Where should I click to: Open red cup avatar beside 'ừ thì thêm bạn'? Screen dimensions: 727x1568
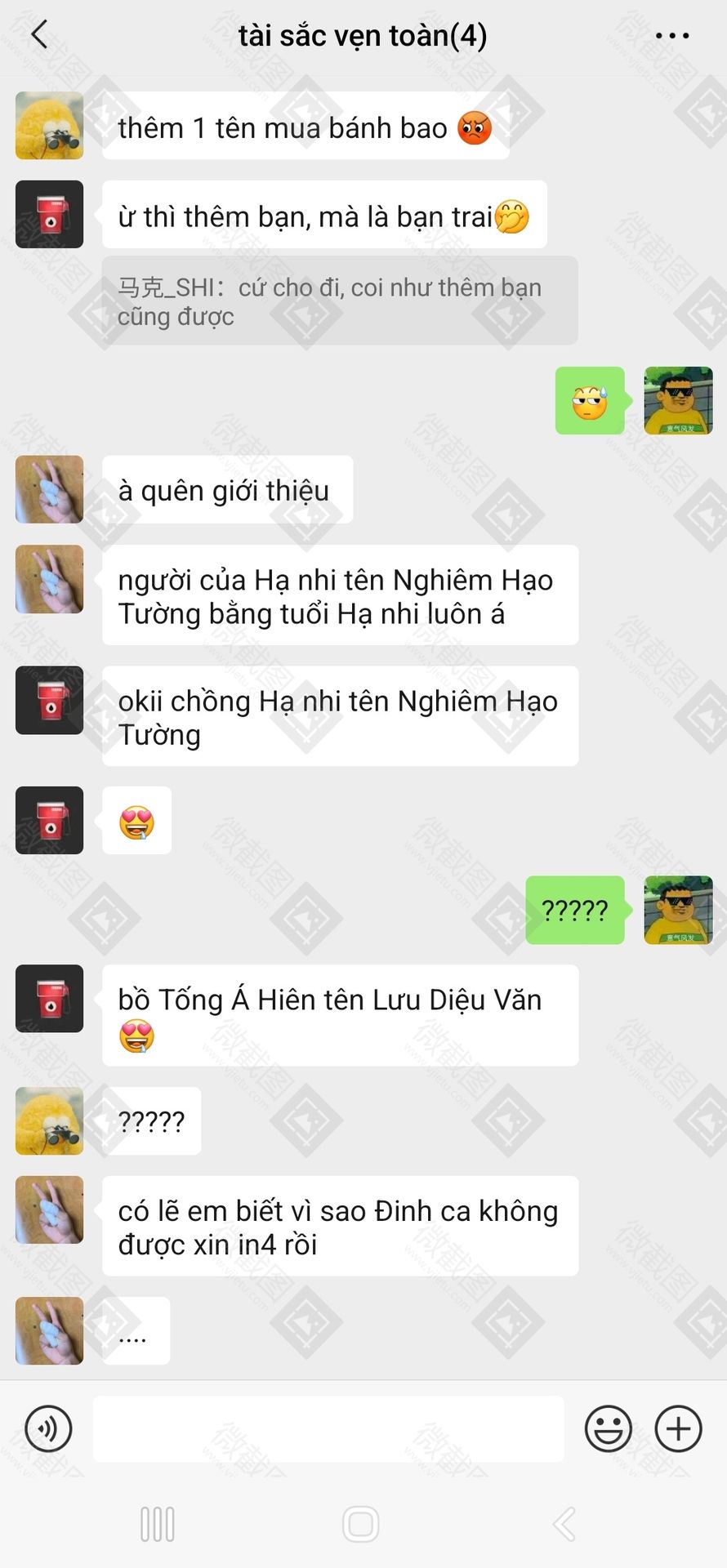tap(49, 214)
